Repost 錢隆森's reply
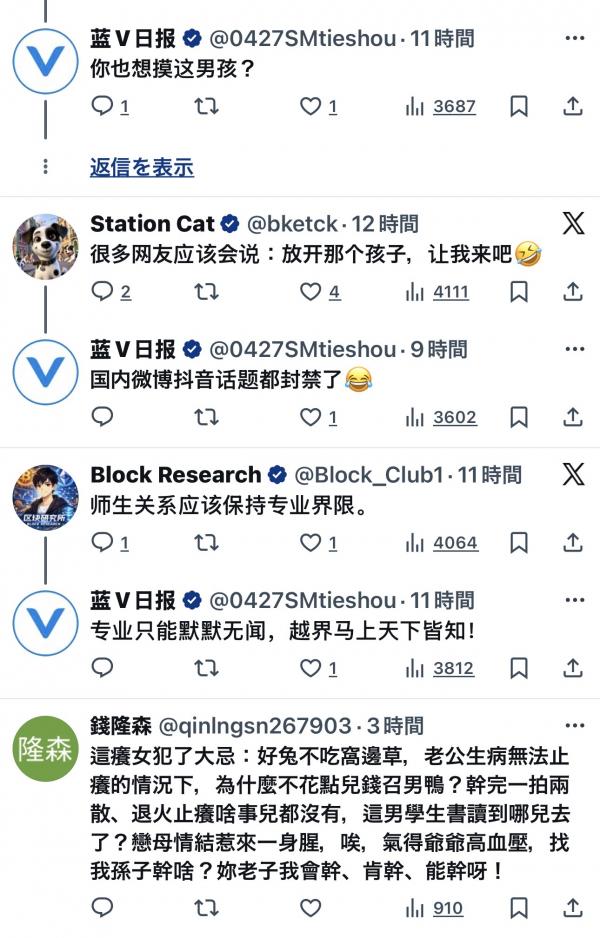 coord(206,907)
